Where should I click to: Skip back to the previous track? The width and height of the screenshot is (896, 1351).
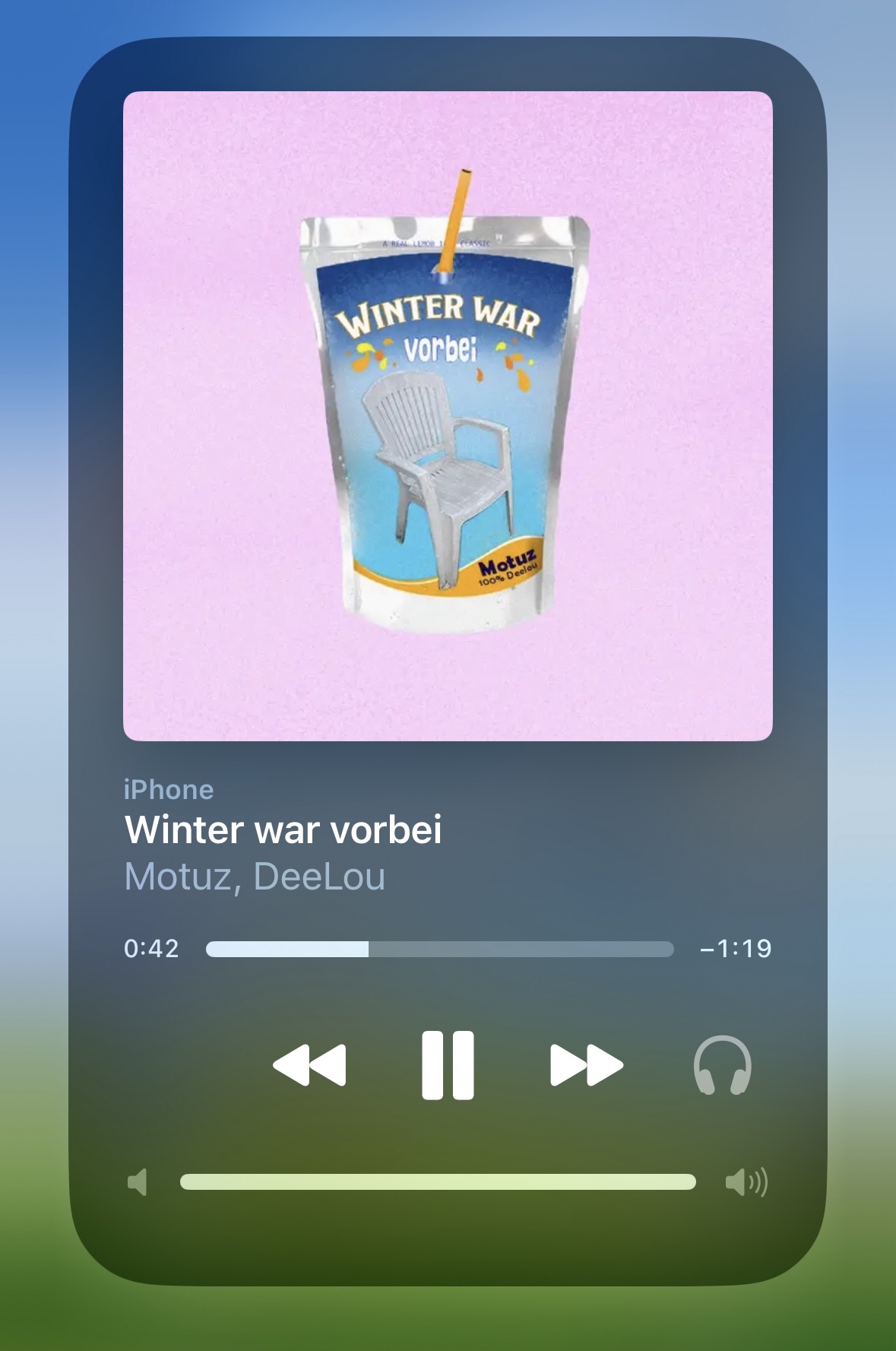(x=309, y=1065)
